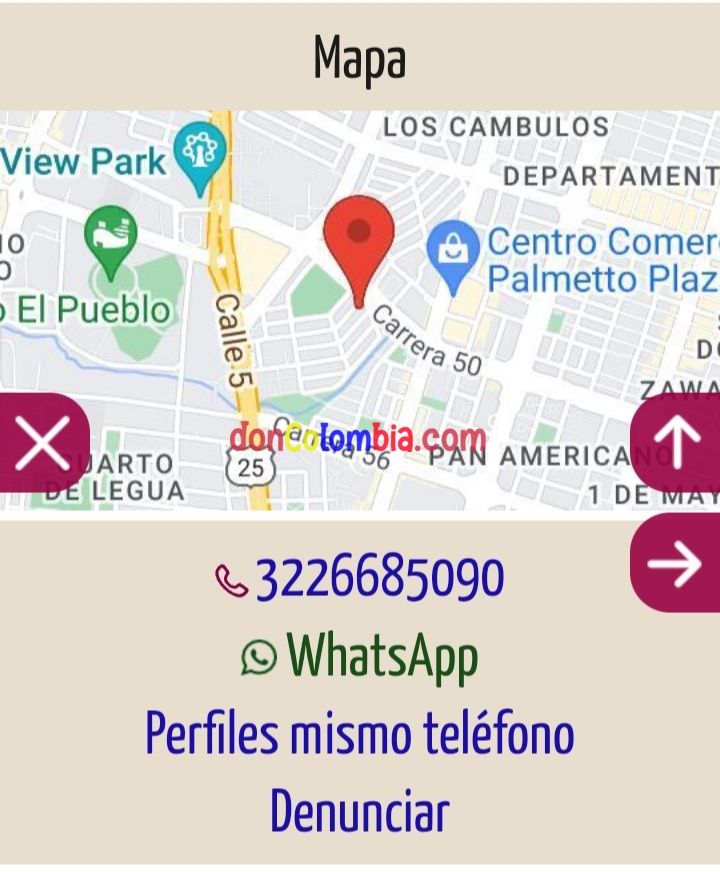Close the profile with the X button

[43, 443]
